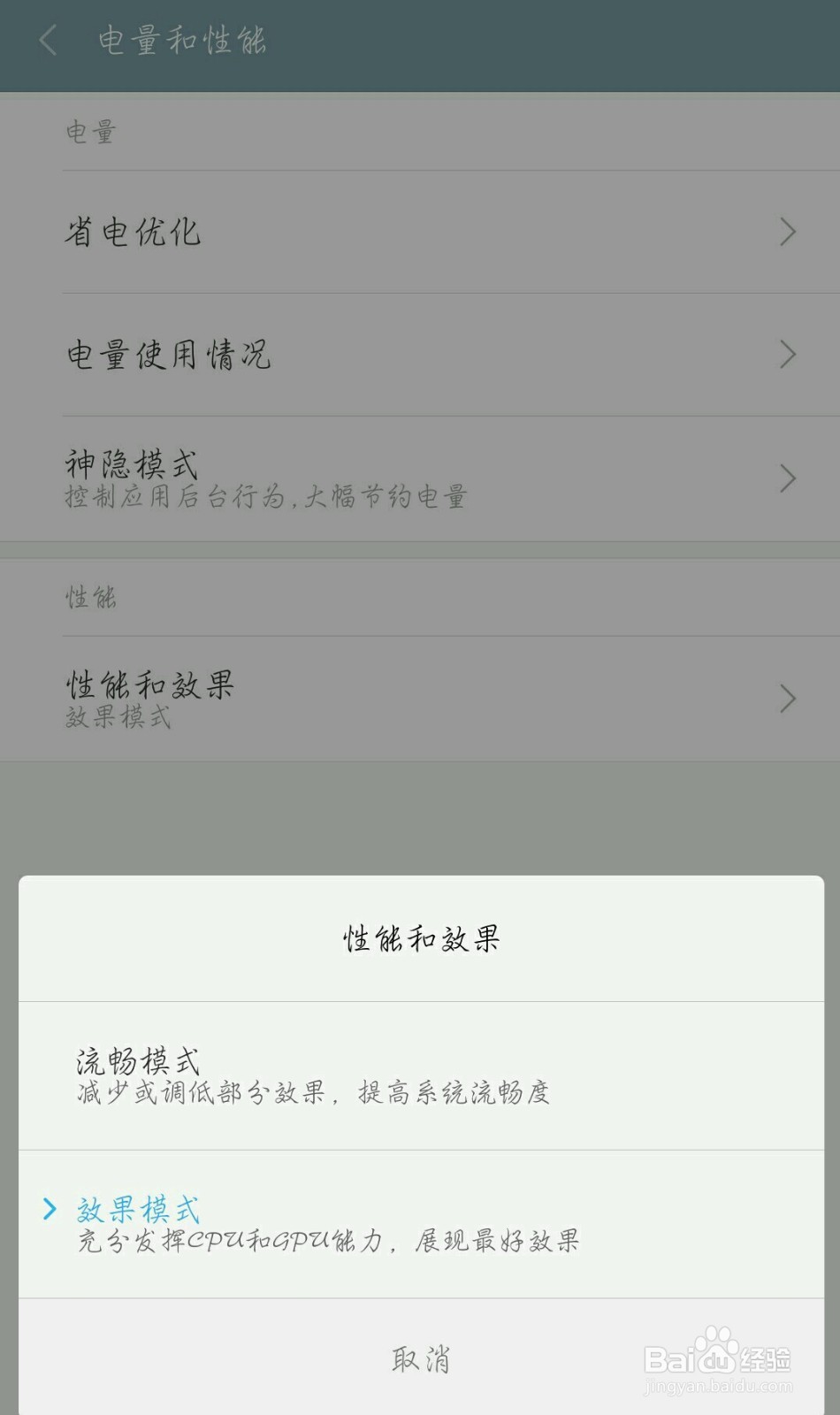Tap the arrow next to 性能和效果
The width and height of the screenshot is (840, 1415).
[787, 700]
